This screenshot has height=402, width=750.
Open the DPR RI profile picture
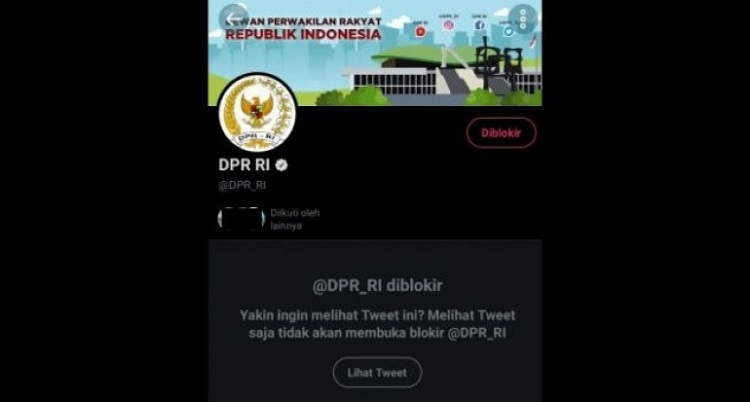[256, 112]
